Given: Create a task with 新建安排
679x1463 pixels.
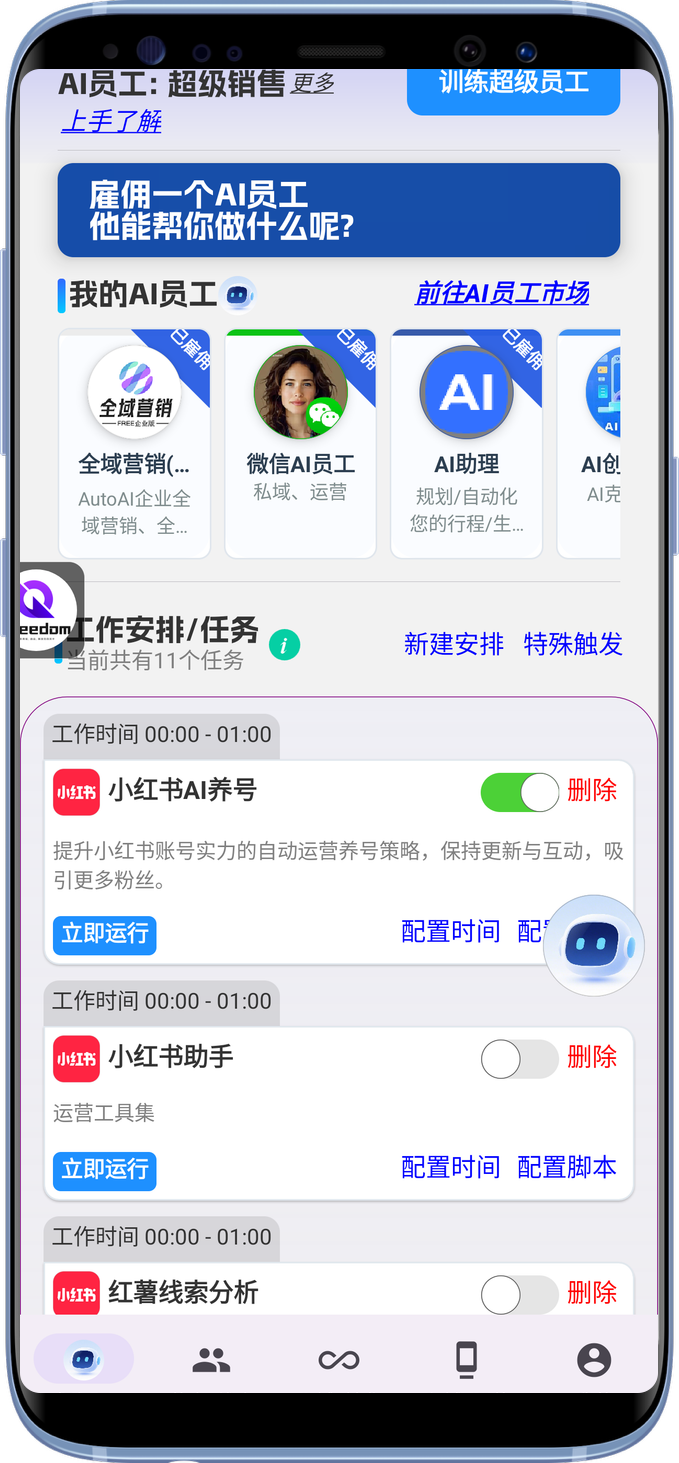Looking at the screenshot, I should coord(453,644).
